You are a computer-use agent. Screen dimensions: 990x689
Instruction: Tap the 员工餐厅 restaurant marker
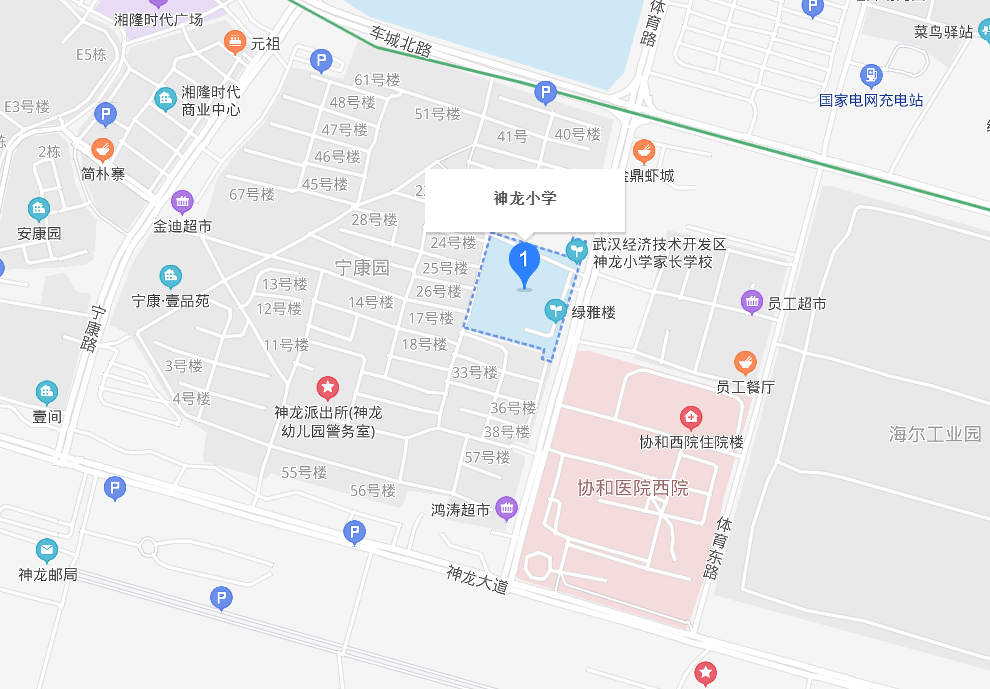[x=745, y=362]
